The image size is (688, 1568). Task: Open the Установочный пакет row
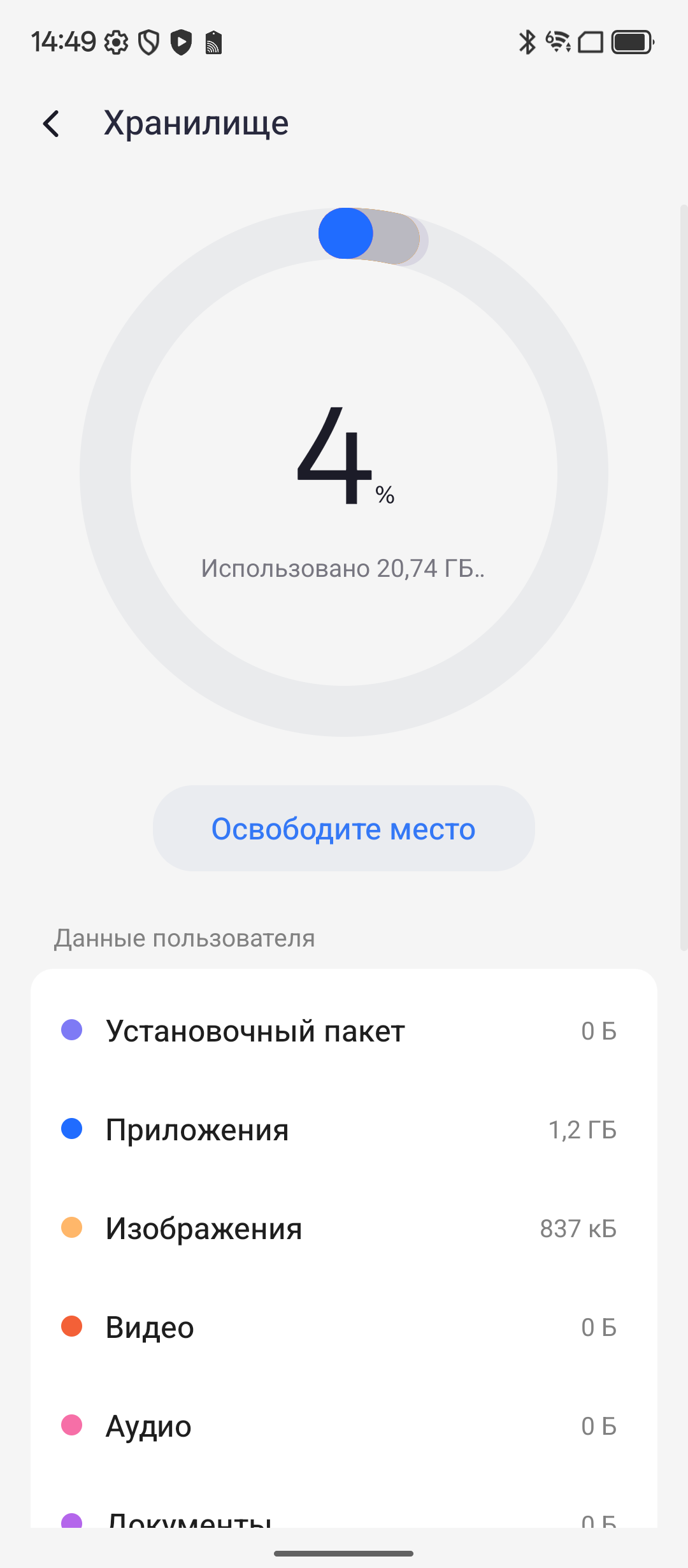[x=344, y=1031]
